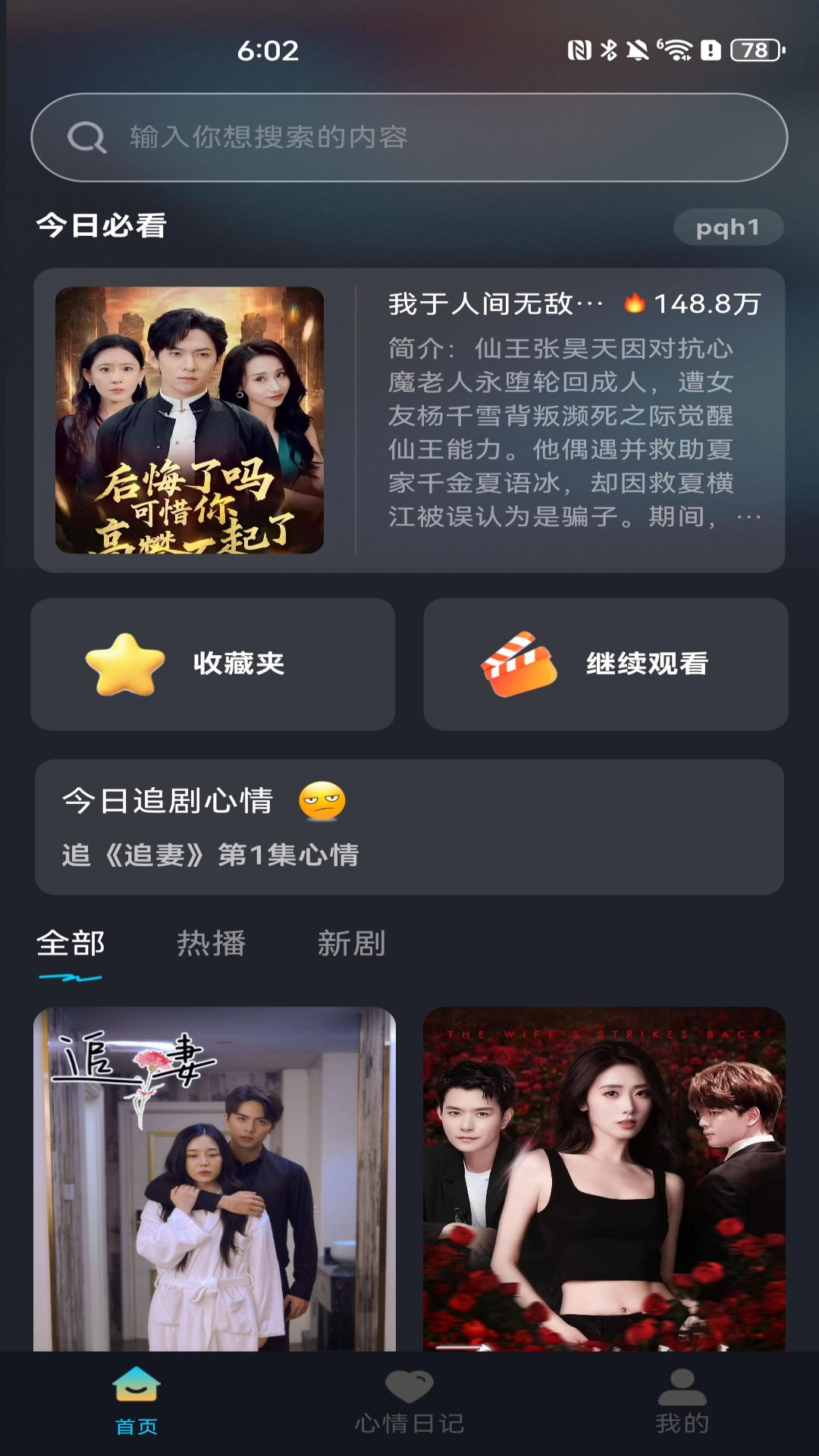The height and width of the screenshot is (1456, 819).
Task: Open the 我的 profile tab
Action: (x=682, y=1401)
